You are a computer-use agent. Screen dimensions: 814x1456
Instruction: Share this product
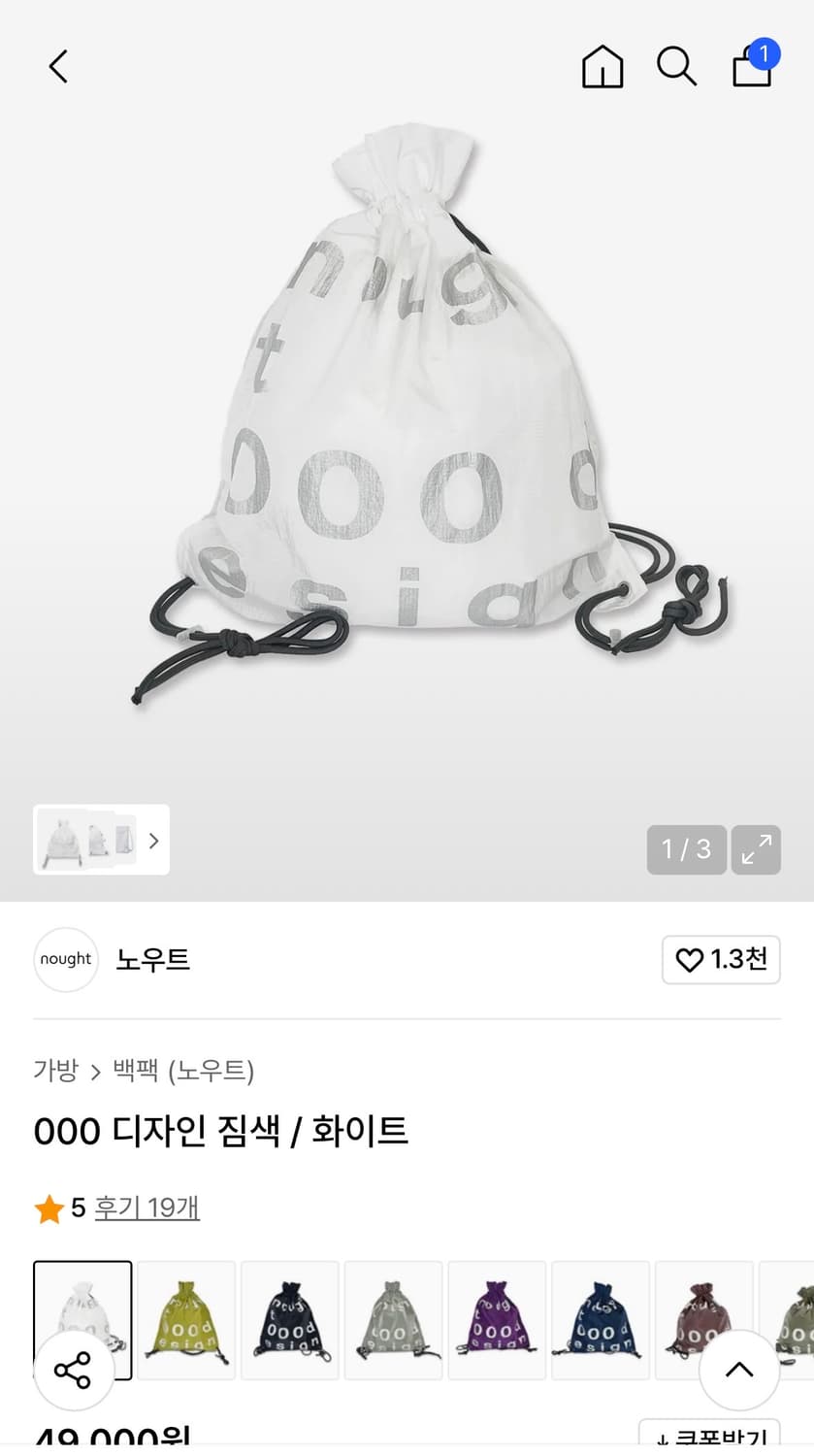[x=75, y=1369]
